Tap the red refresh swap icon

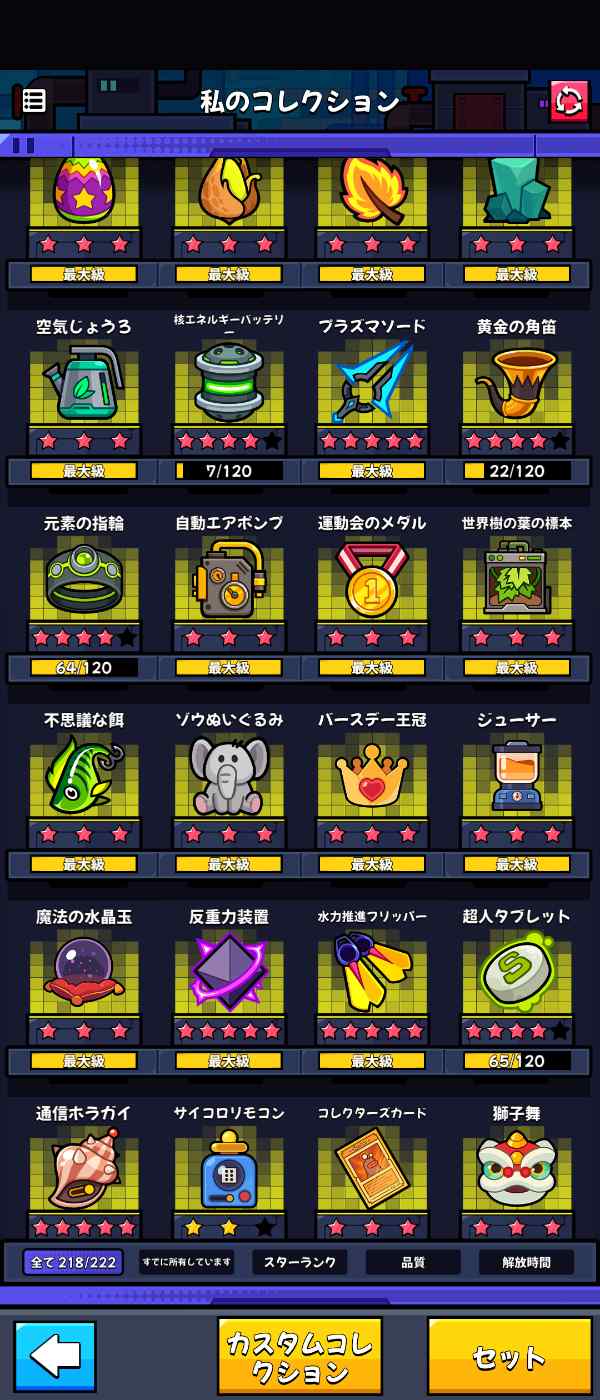coord(569,101)
